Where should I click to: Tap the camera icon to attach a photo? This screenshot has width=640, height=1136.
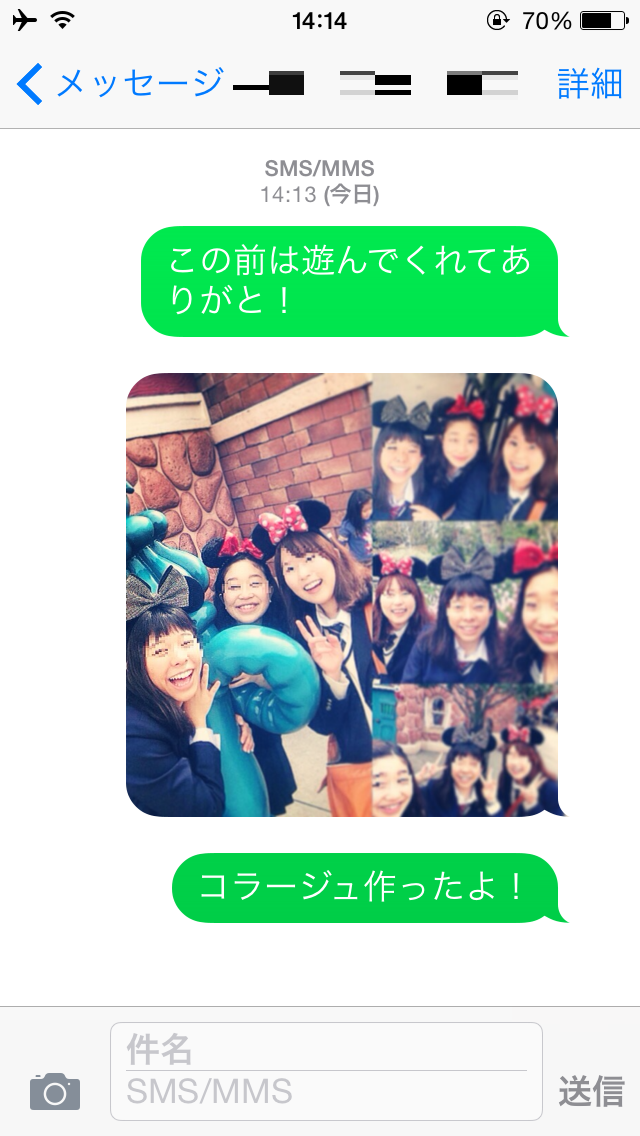point(55,1091)
